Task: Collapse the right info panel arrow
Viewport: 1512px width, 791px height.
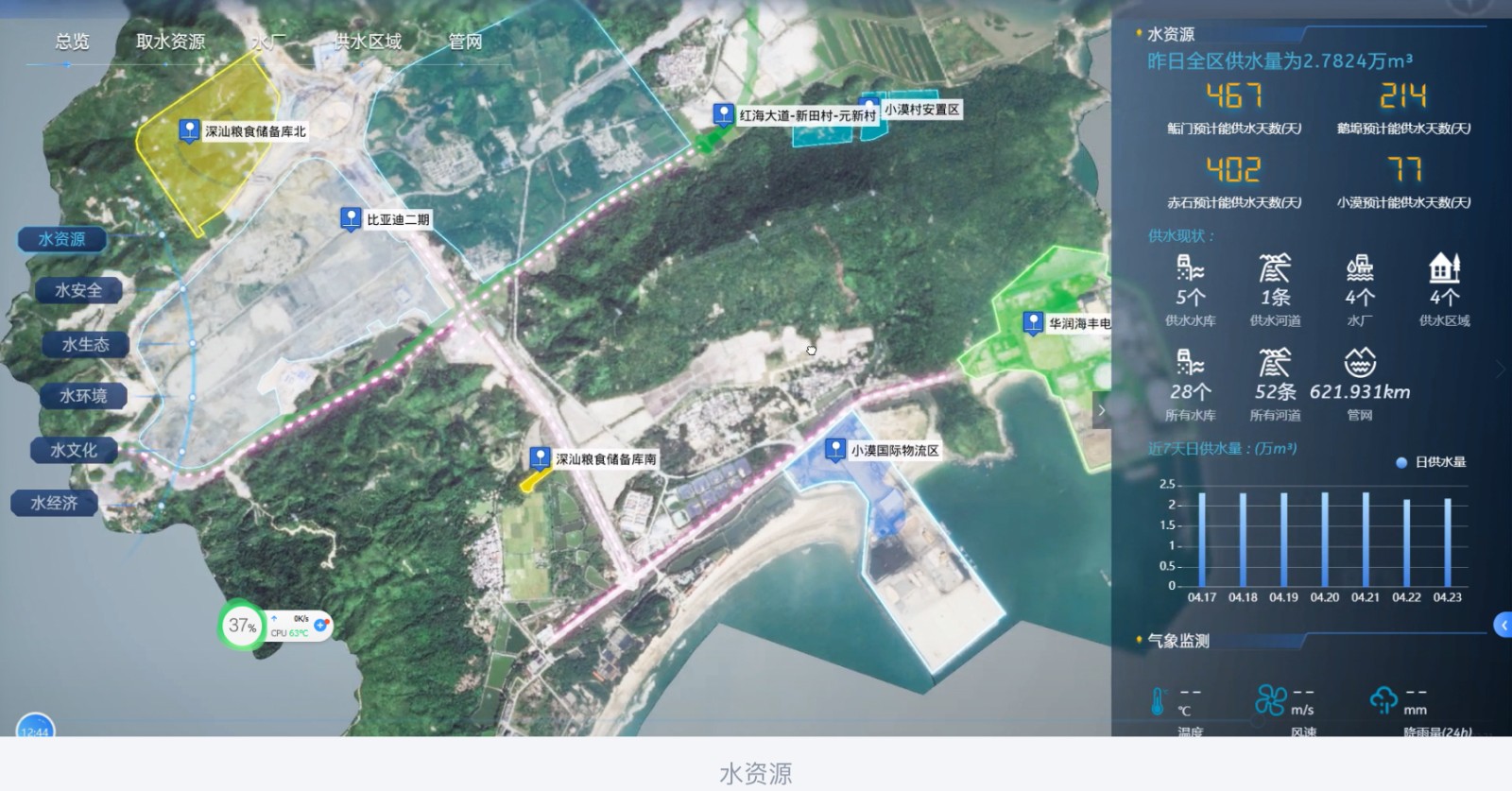Action: coord(1101,410)
